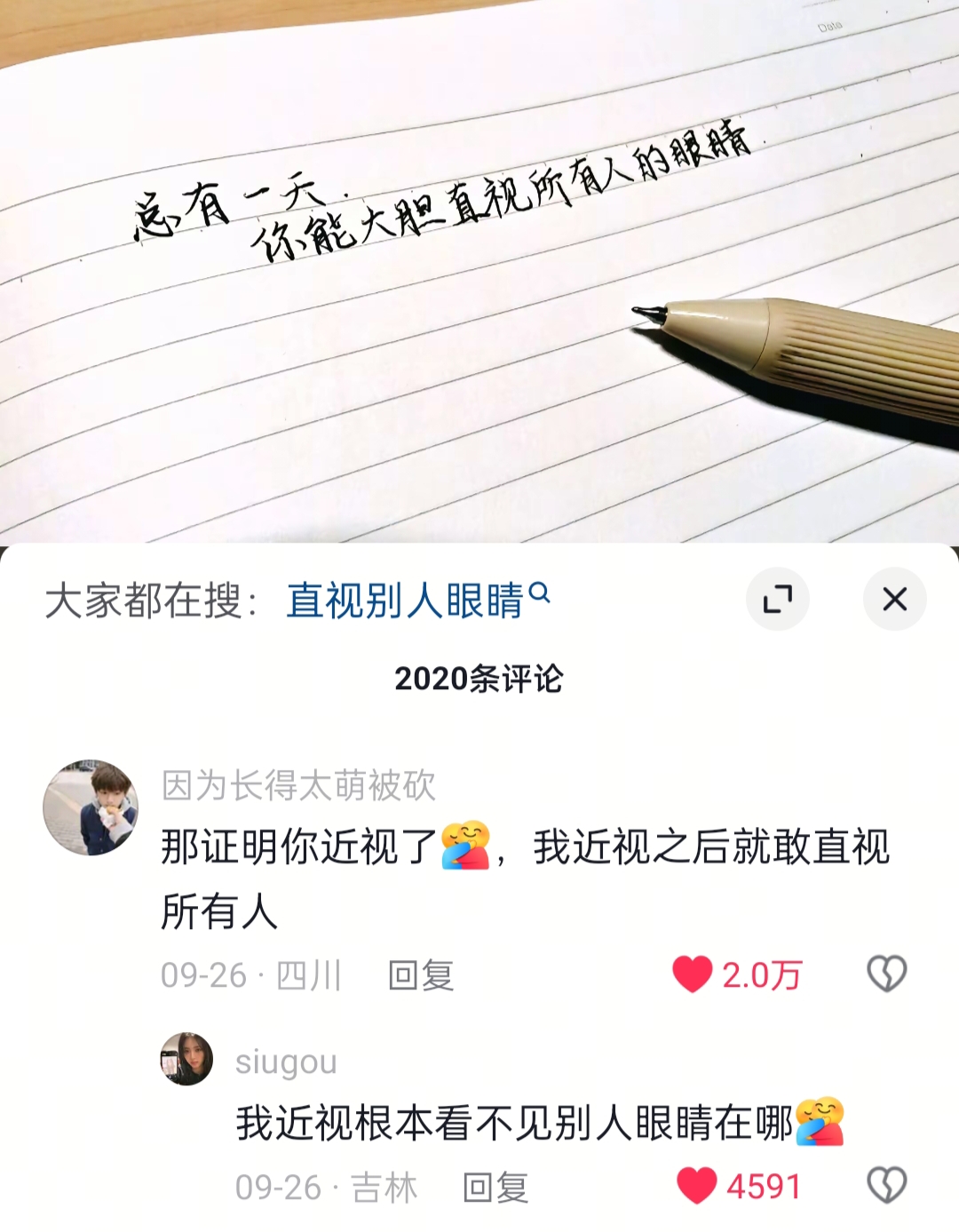Like the comment with 2.0万 likes

[693, 974]
